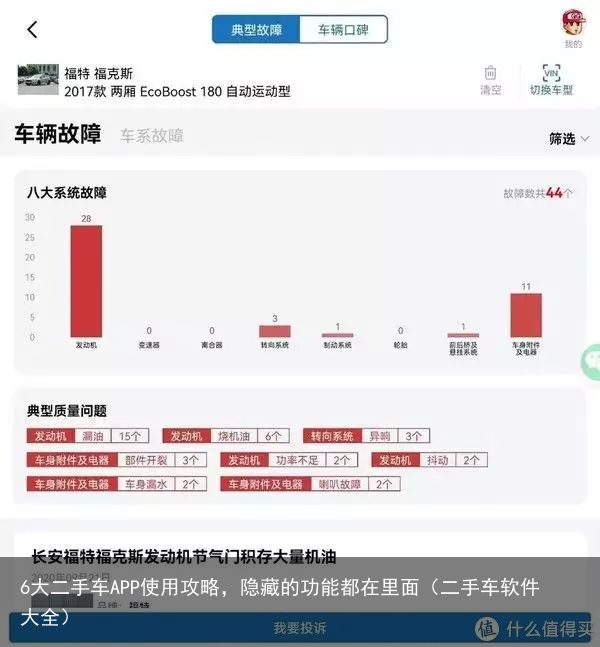The height and width of the screenshot is (647, 600).
Task: Select the 车系故障 section tab
Action: click(152, 136)
